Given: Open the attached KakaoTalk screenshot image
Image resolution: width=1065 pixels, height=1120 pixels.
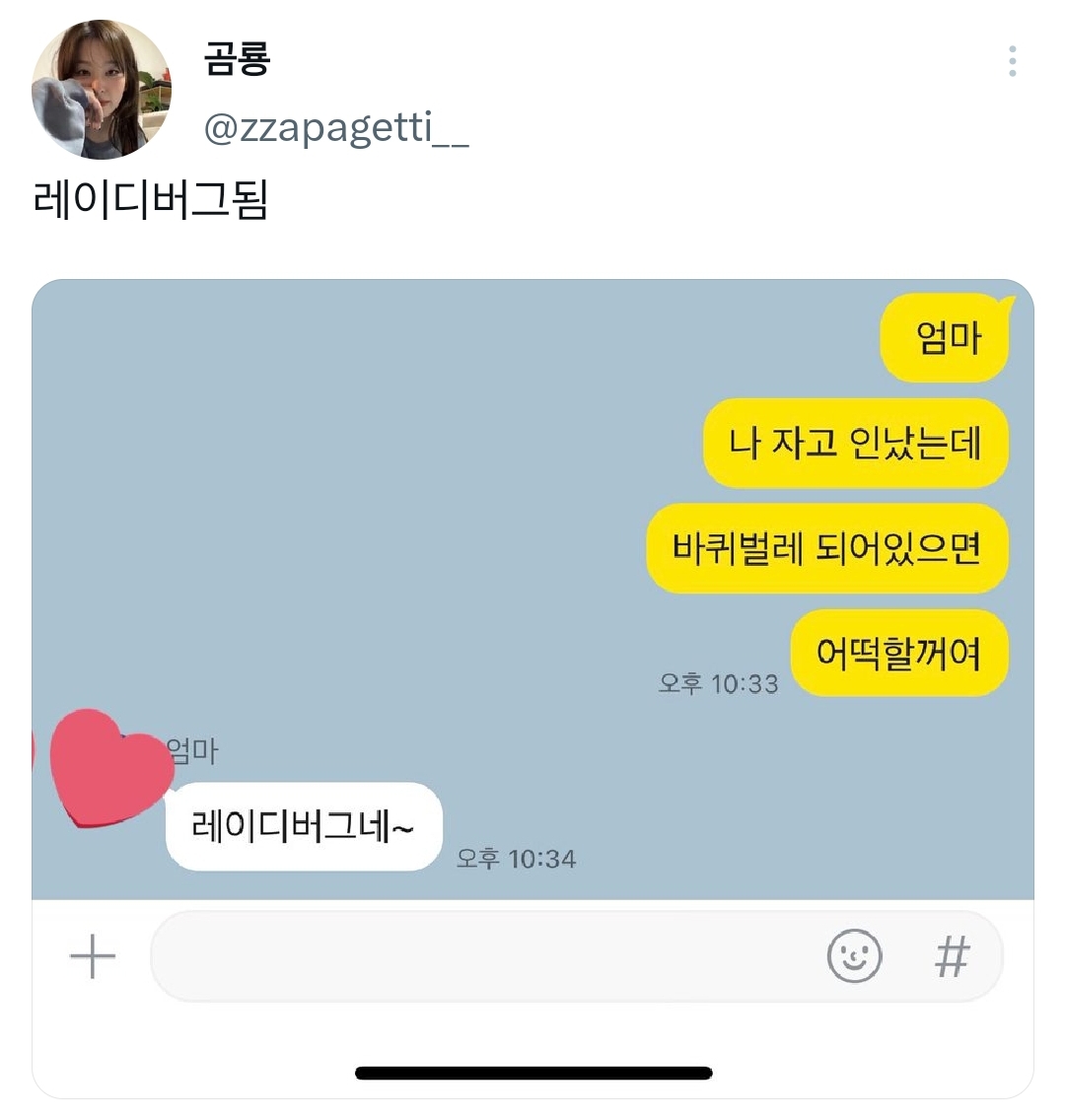Looking at the screenshot, I should point(532,592).
